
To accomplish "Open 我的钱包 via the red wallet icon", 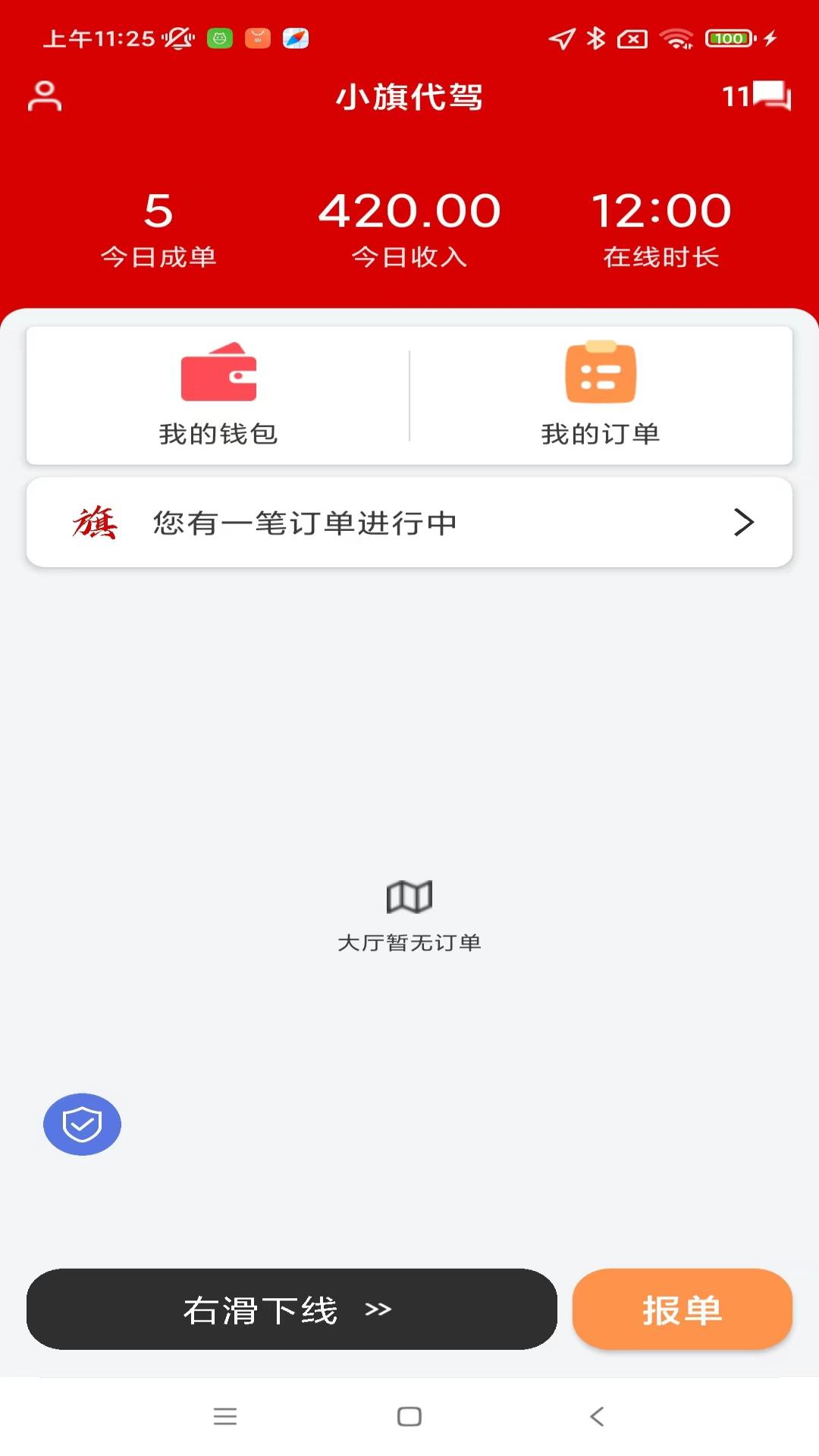I will tap(219, 373).
